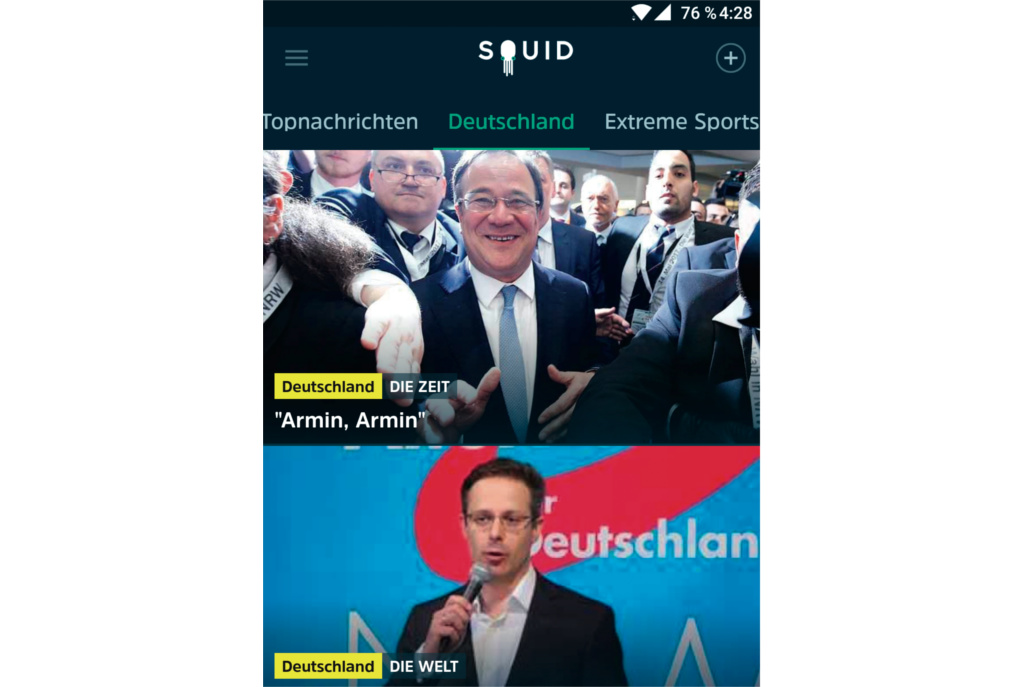Tap the plus icon to add topics

[731, 58]
